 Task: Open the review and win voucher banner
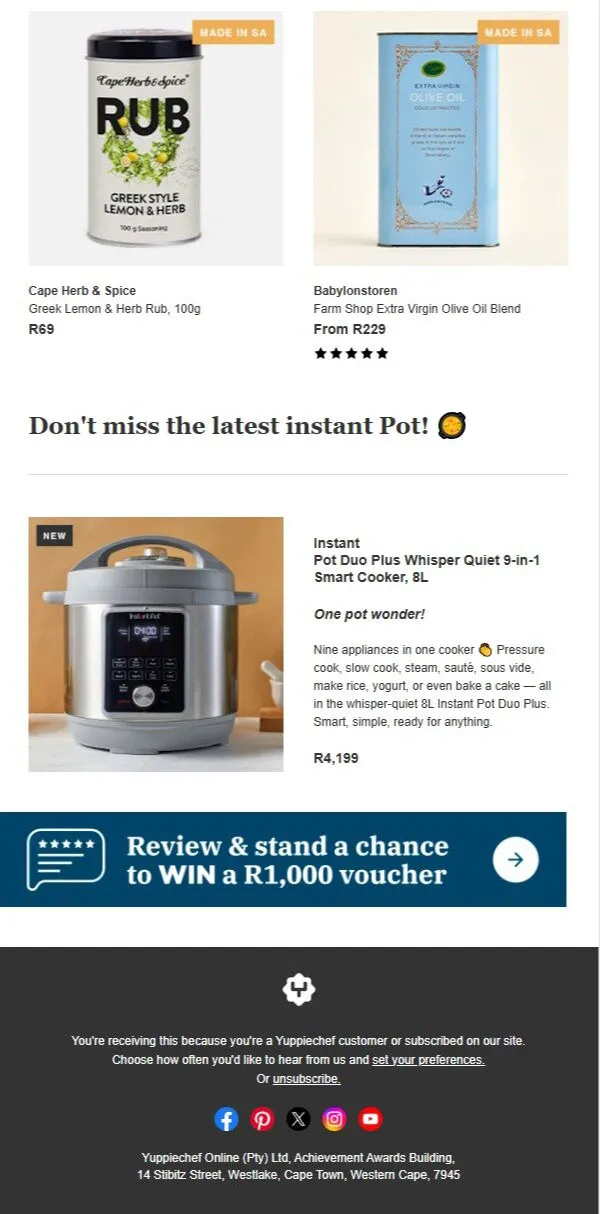click(x=283, y=860)
